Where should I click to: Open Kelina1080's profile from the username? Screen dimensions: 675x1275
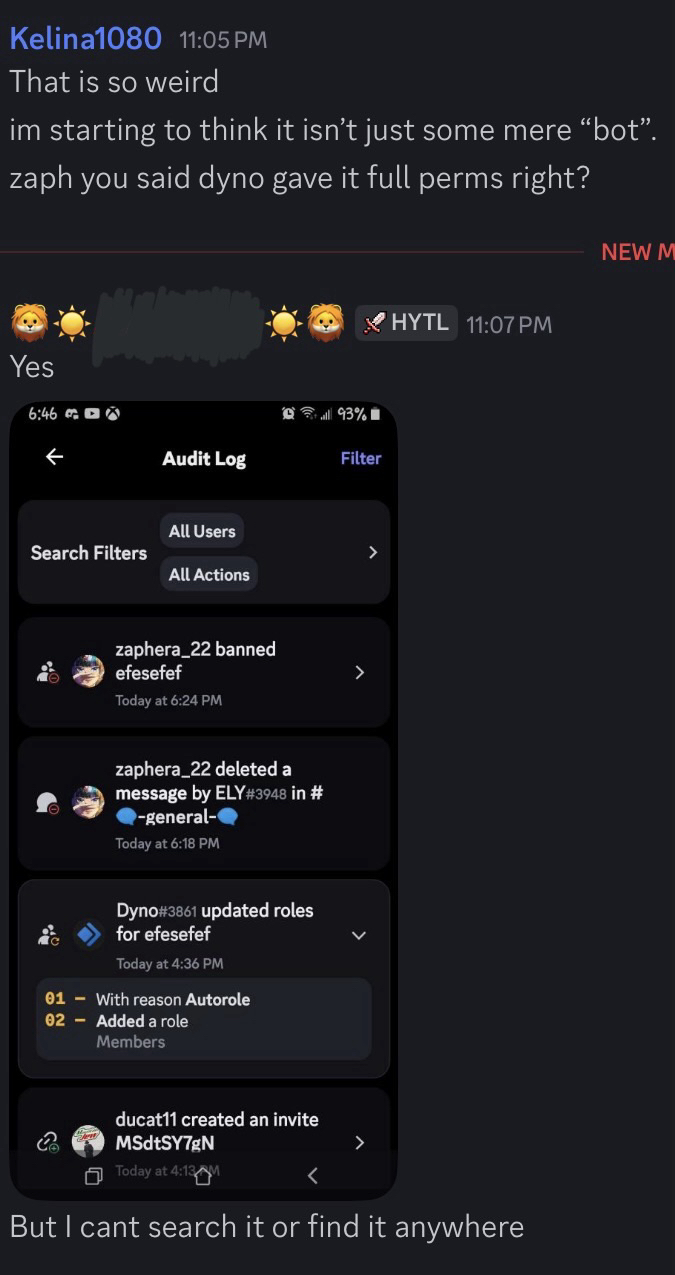point(85,39)
